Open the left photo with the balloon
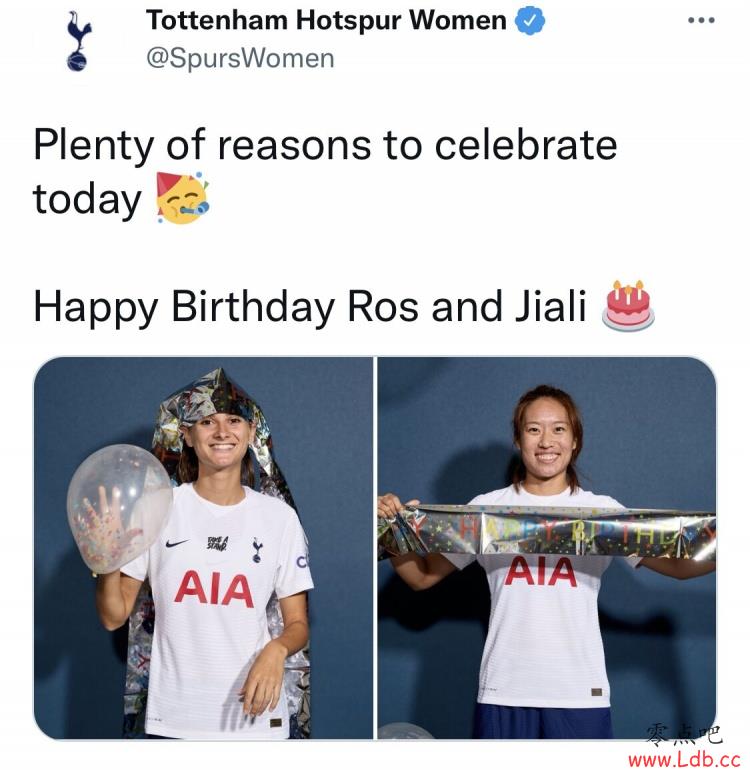This screenshot has width=750, height=770. point(203,548)
